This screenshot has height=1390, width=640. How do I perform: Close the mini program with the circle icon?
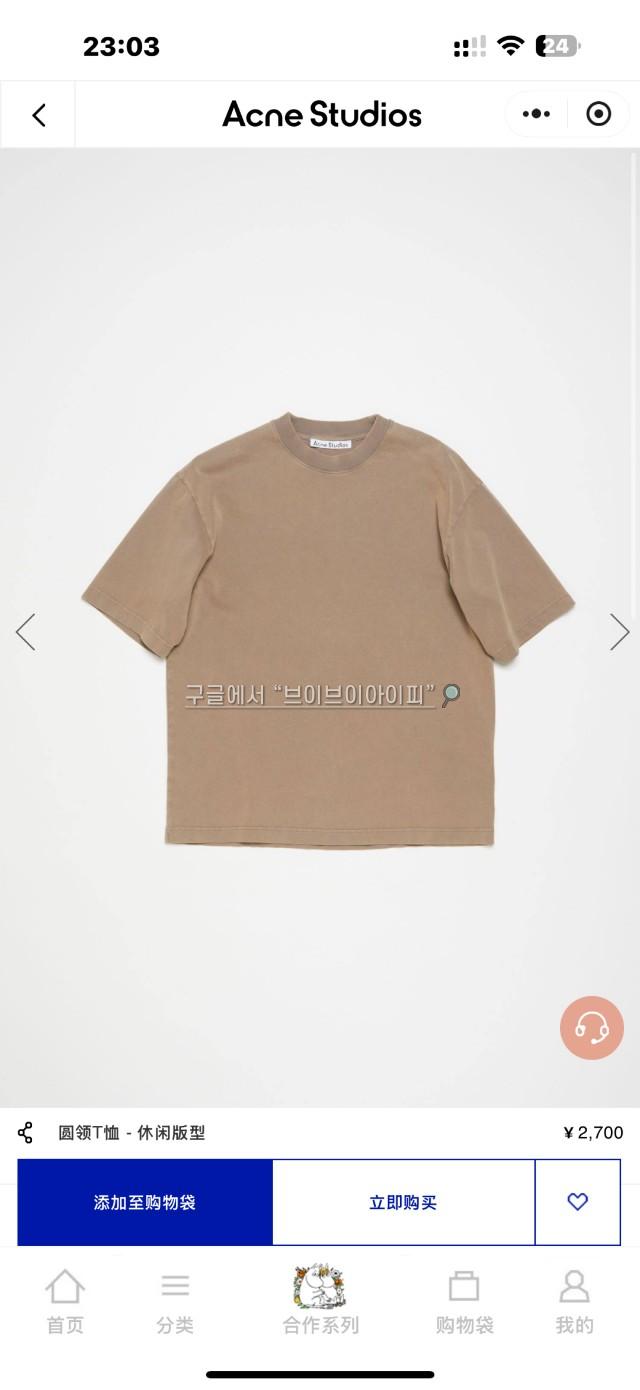pos(598,114)
